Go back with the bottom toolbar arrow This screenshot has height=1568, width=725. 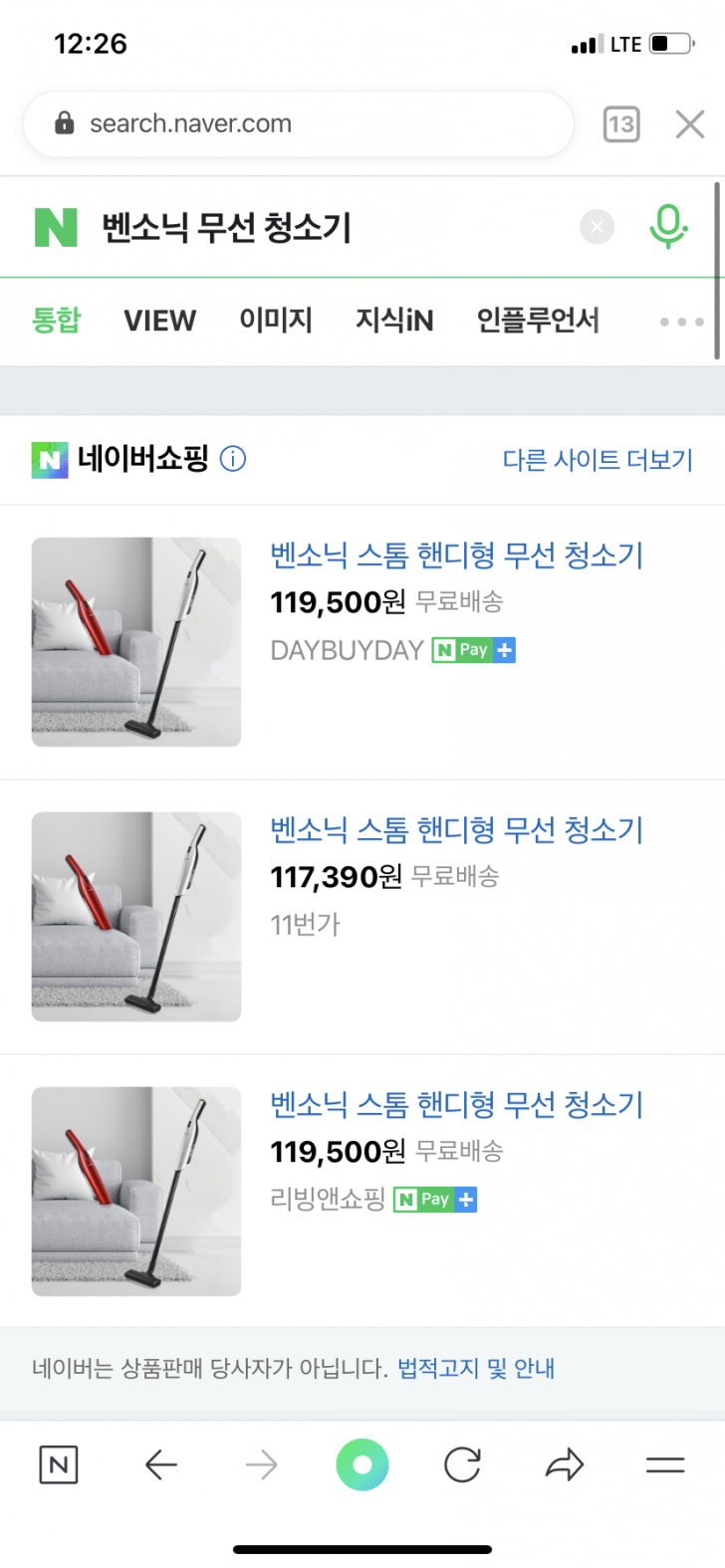pyautogui.click(x=160, y=1464)
